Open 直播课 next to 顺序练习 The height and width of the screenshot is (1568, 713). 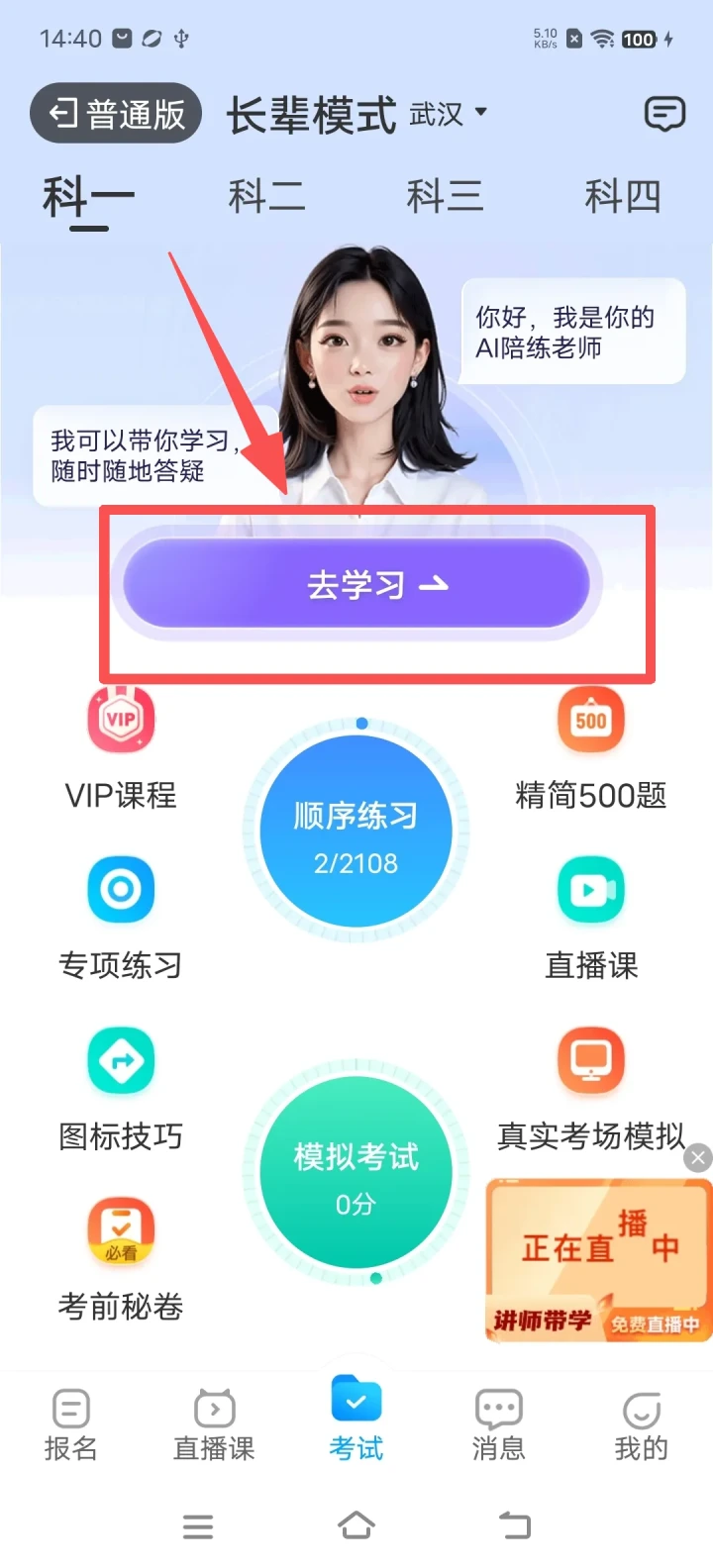(591, 920)
